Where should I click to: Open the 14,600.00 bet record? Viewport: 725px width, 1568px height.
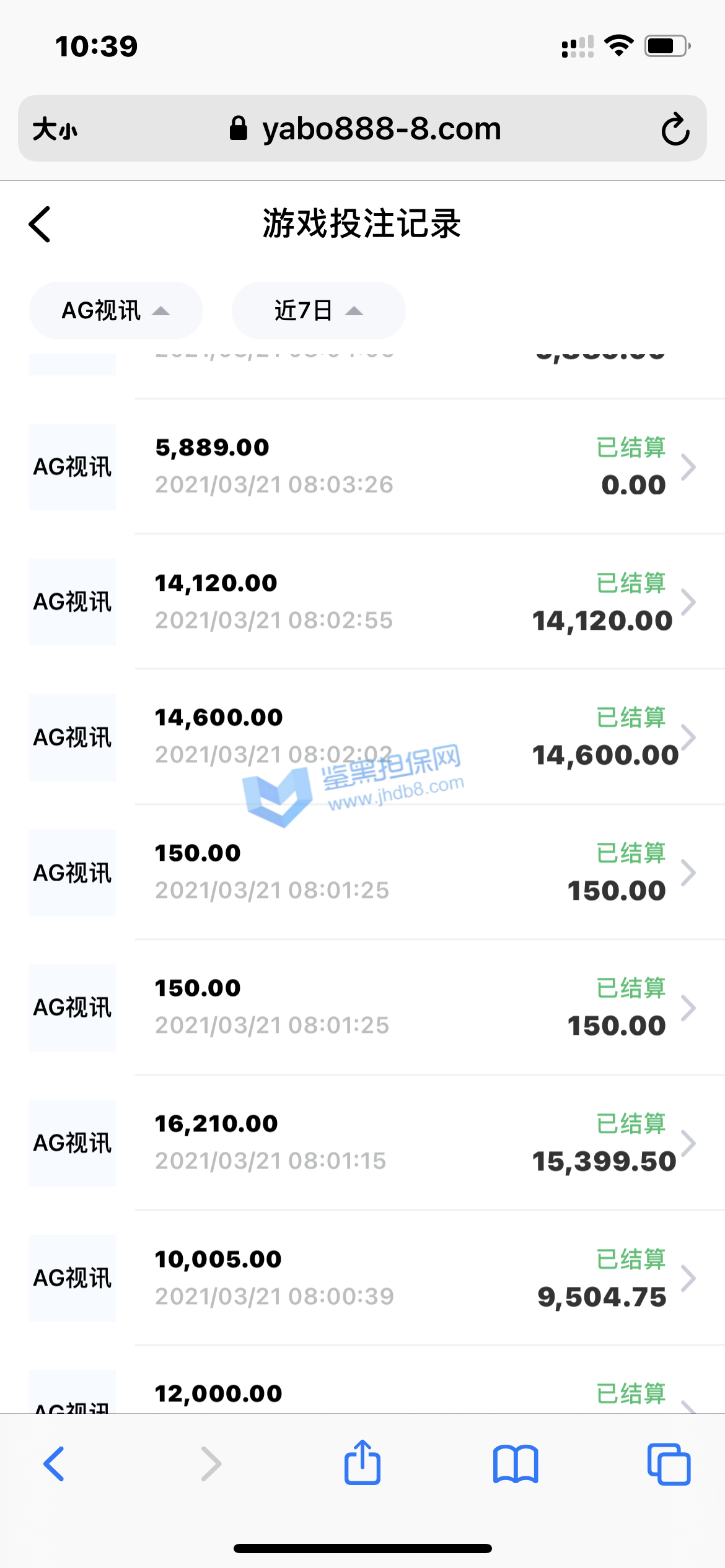click(409, 736)
